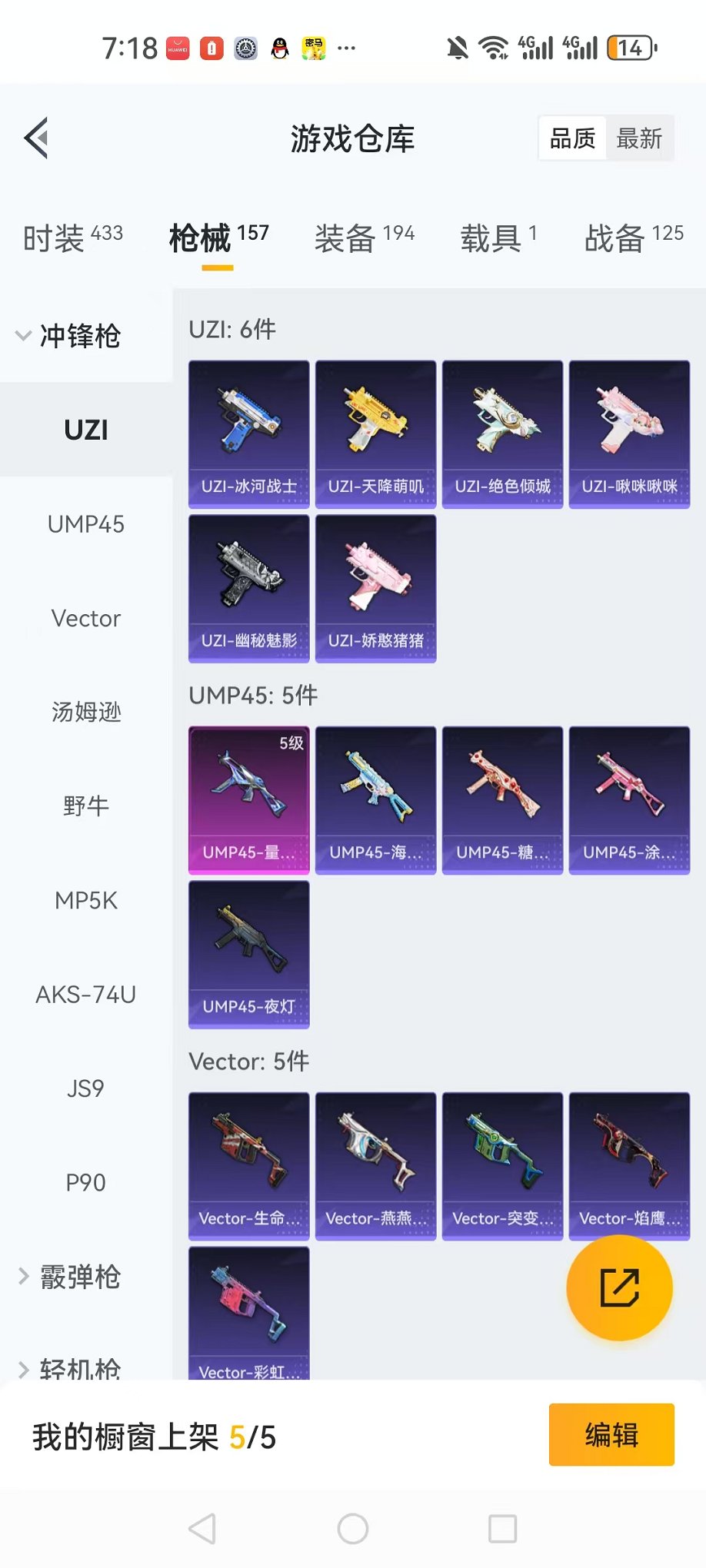Screen dimensions: 706x1568
Task: Go back using the top-left arrow
Action: pos(37,138)
